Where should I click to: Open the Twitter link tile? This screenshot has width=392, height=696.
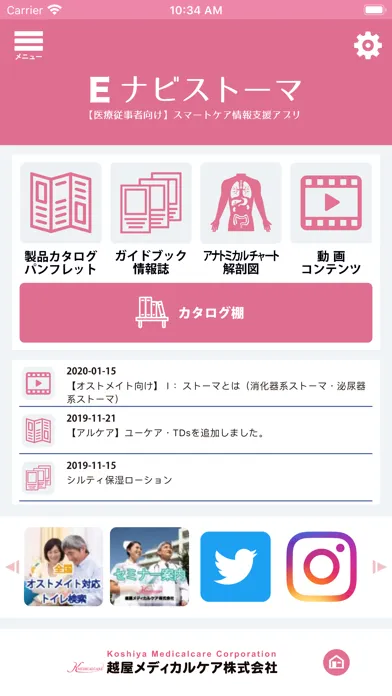click(x=235, y=566)
